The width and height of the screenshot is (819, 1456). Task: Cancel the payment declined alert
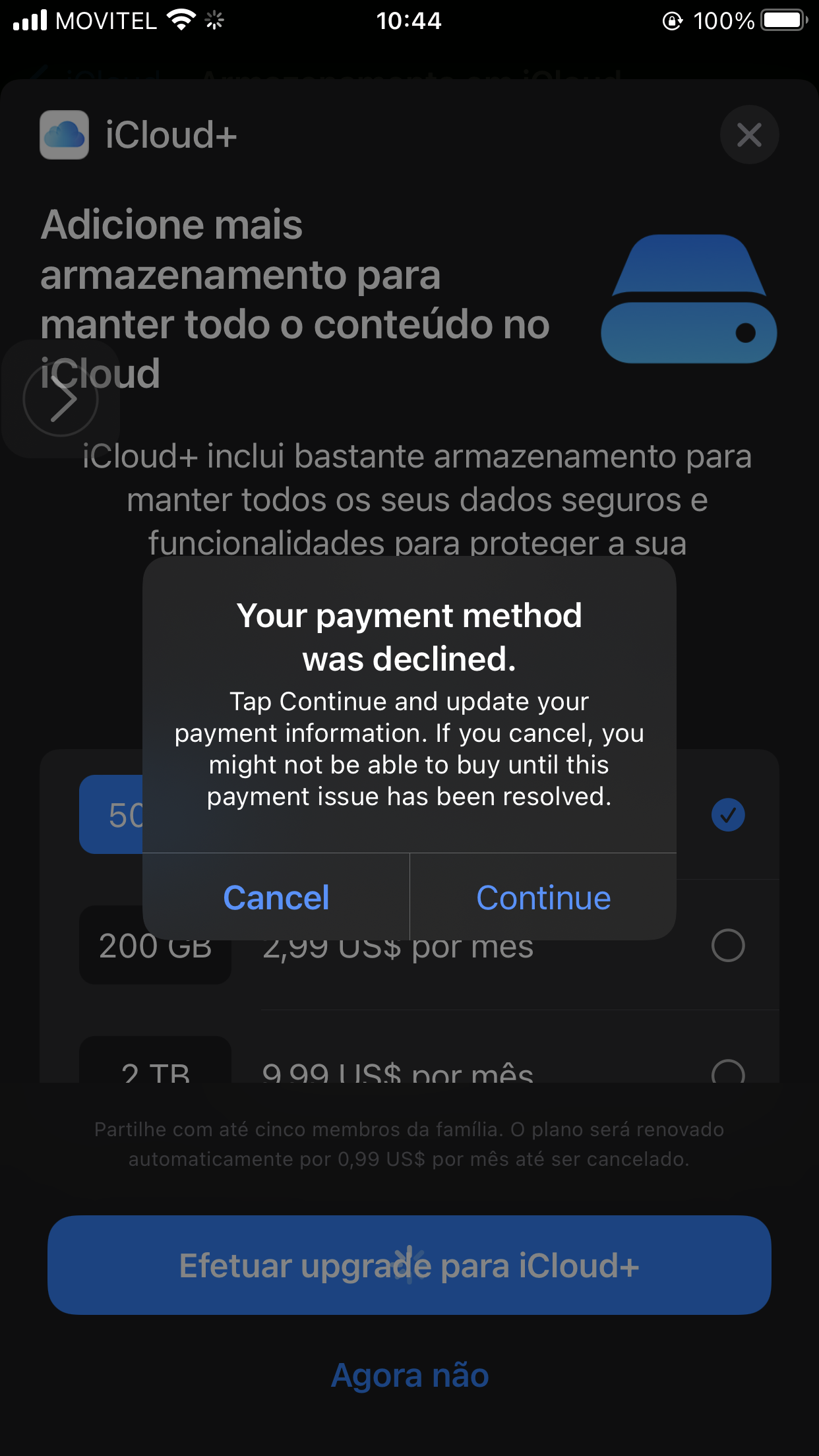click(276, 897)
